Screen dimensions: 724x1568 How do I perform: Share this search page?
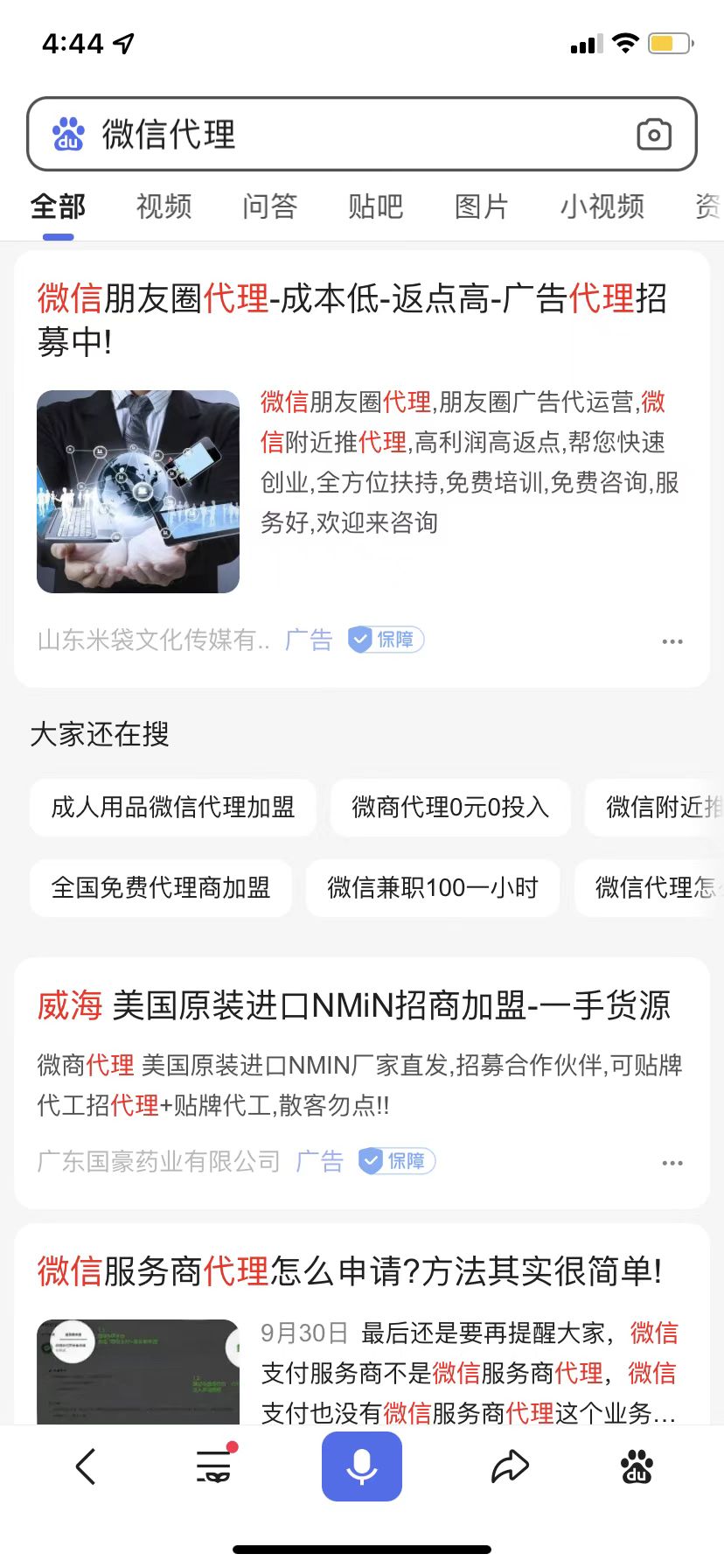510,1466
